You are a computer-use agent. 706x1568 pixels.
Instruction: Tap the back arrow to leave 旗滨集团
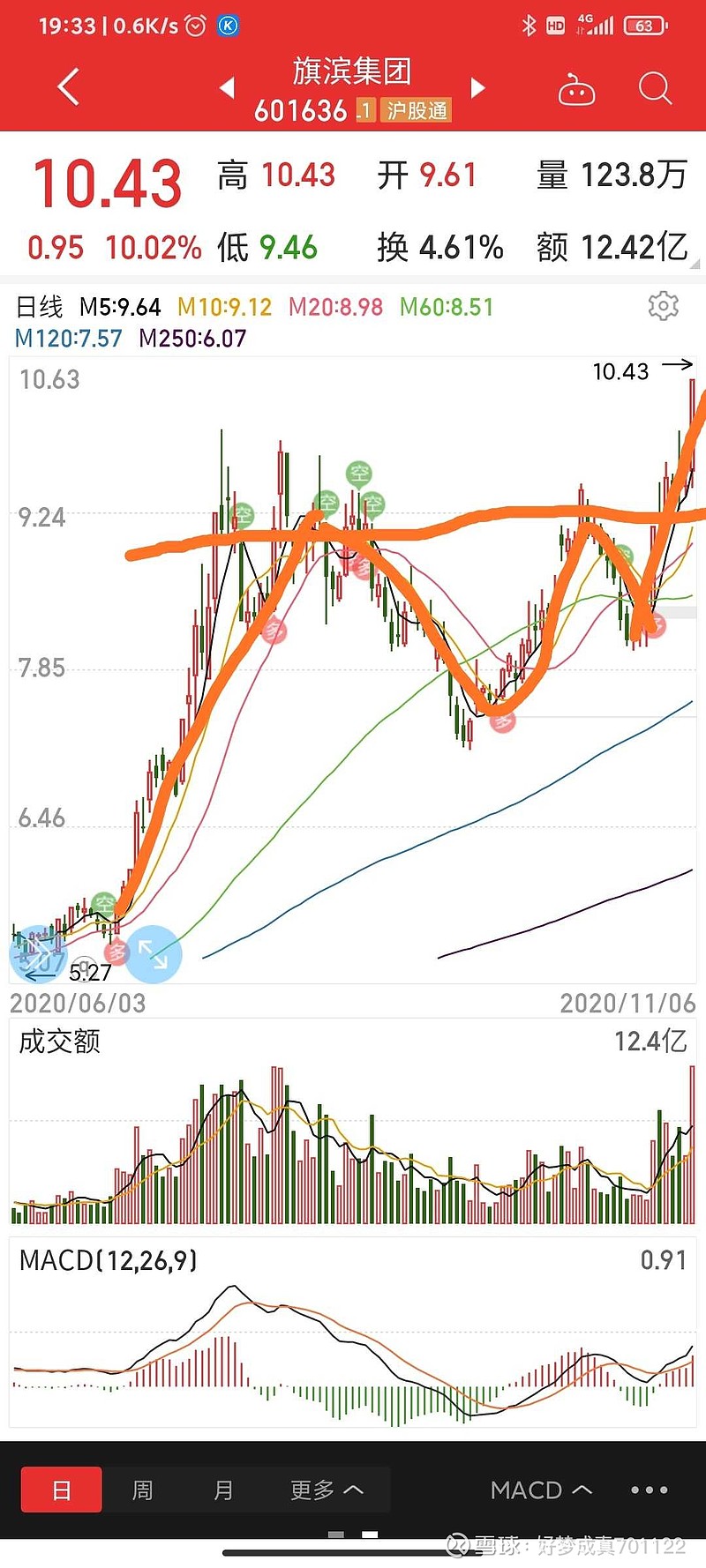(67, 88)
